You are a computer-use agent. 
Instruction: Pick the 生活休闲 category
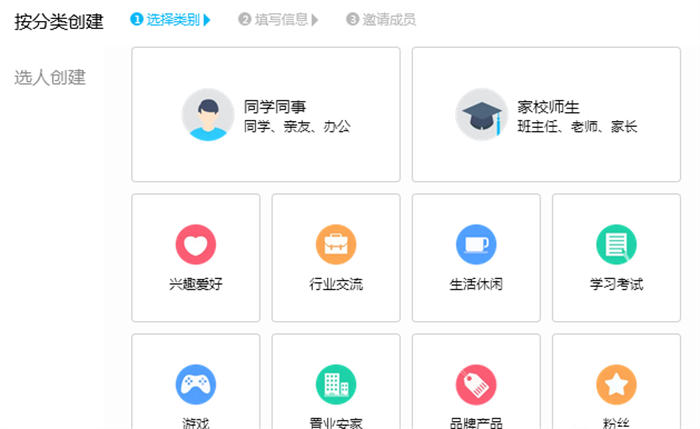click(x=476, y=257)
